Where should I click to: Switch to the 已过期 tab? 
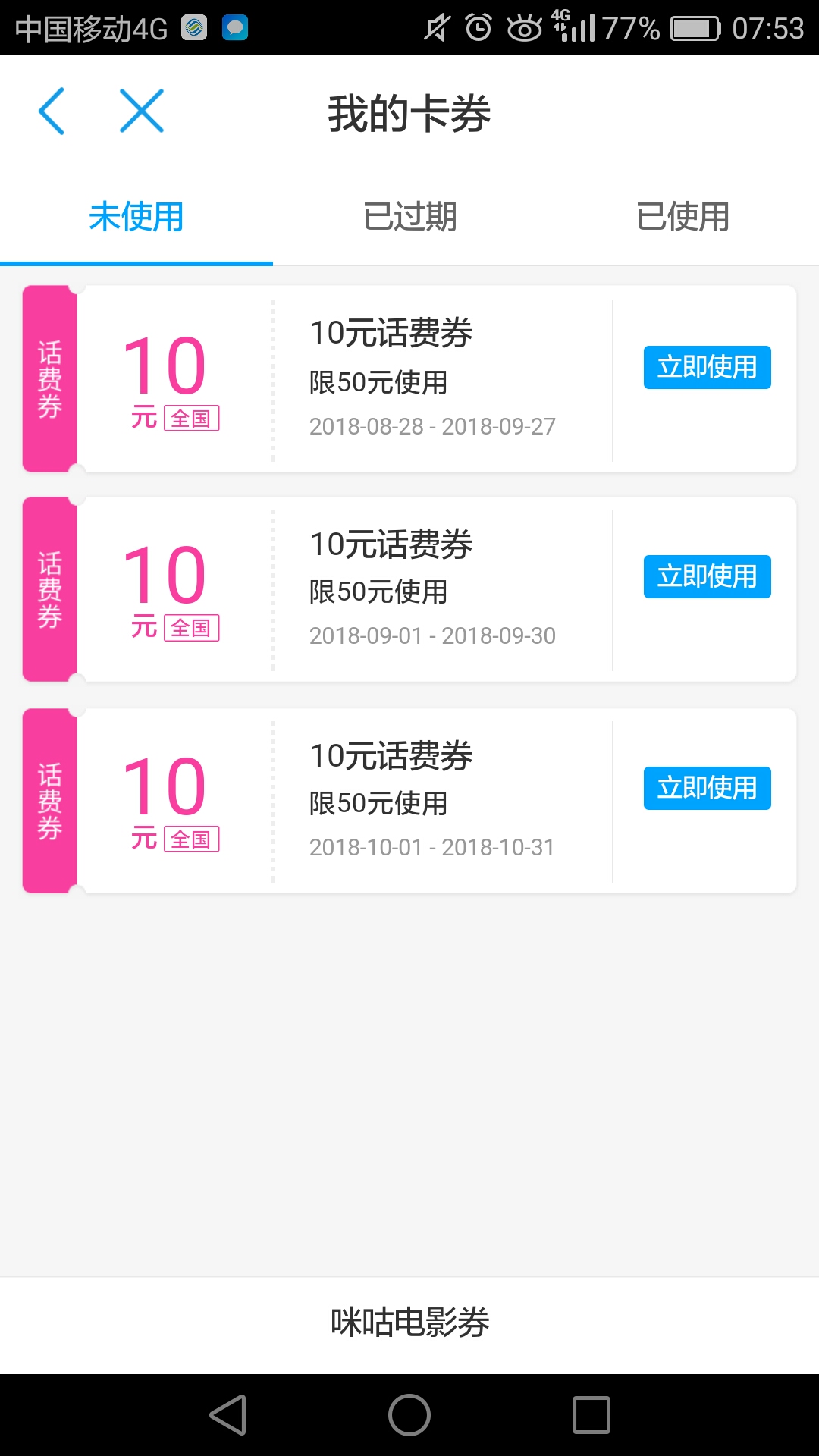pyautogui.click(x=409, y=217)
